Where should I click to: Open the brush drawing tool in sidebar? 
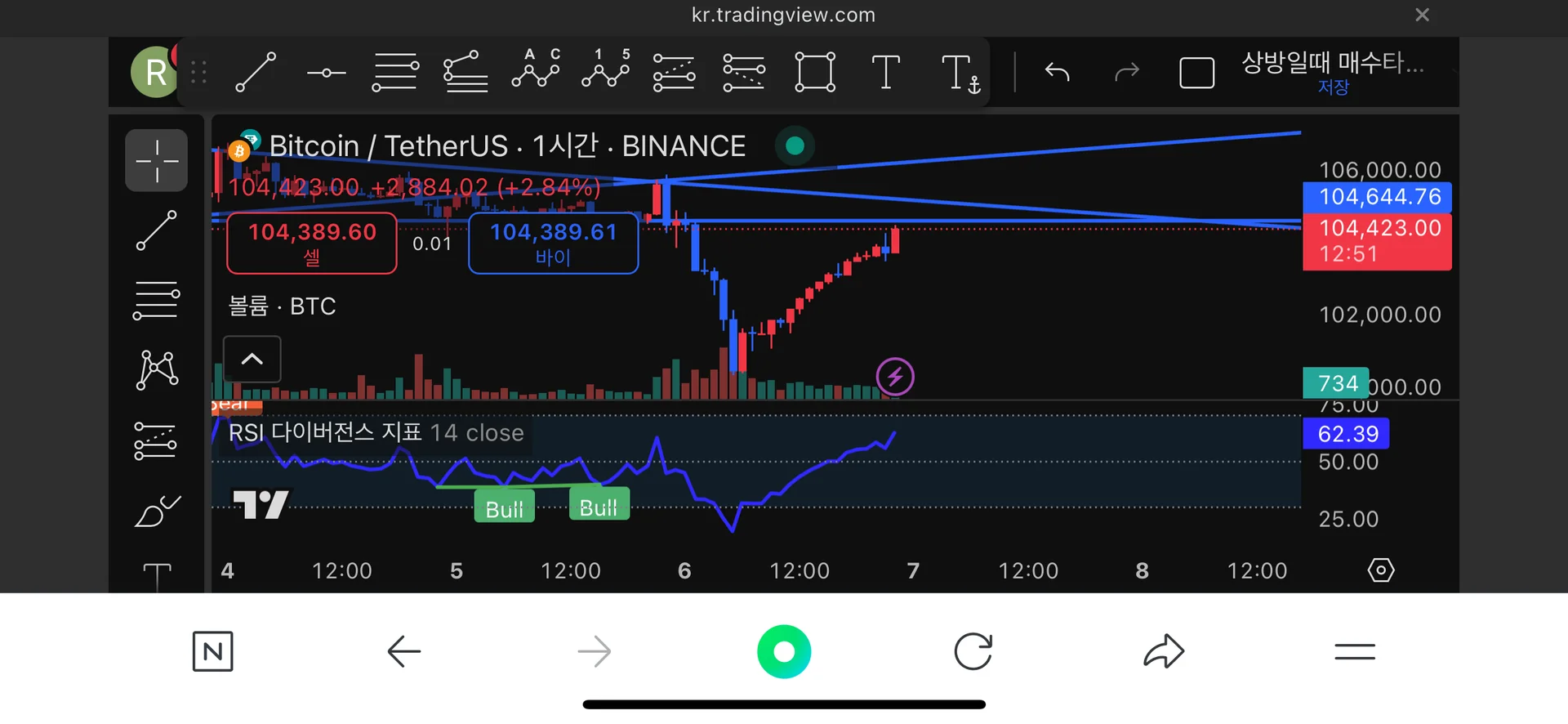click(x=157, y=512)
